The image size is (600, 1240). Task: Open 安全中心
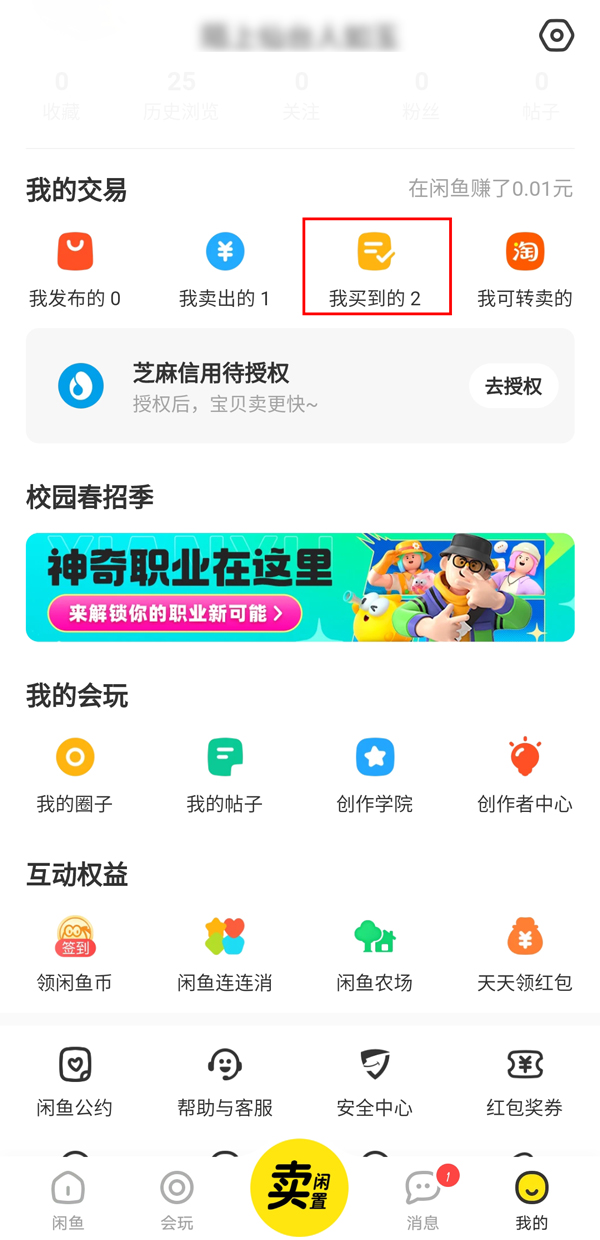(x=375, y=1080)
